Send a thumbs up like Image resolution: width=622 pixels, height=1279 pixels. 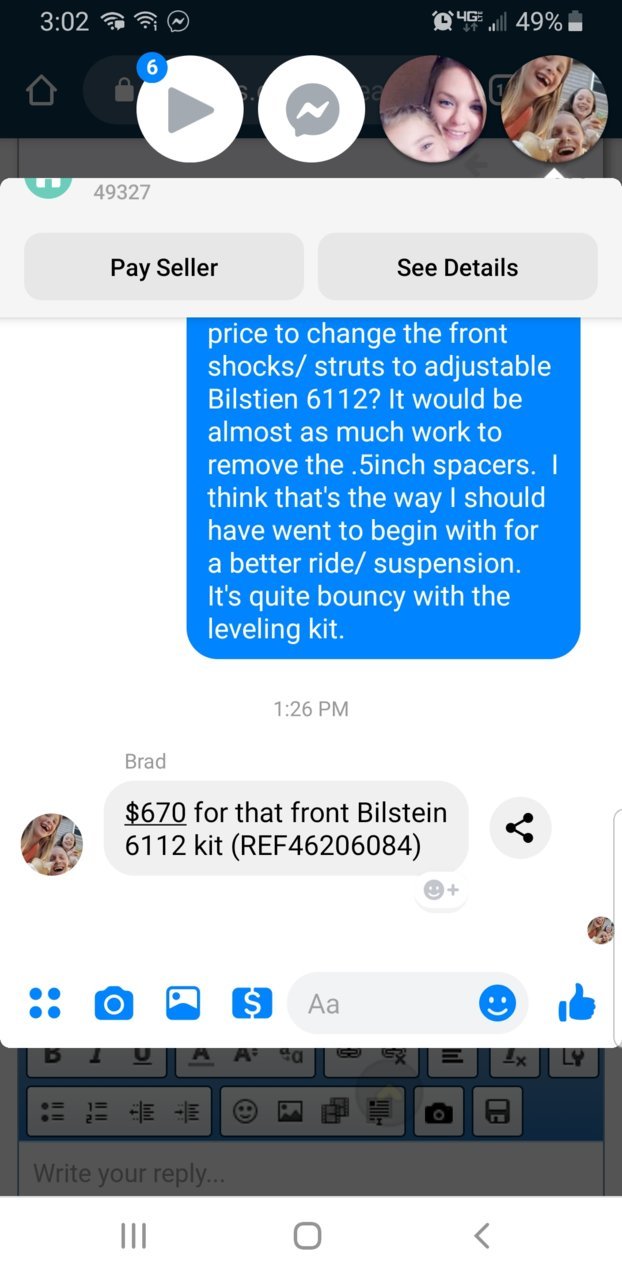click(x=577, y=1003)
